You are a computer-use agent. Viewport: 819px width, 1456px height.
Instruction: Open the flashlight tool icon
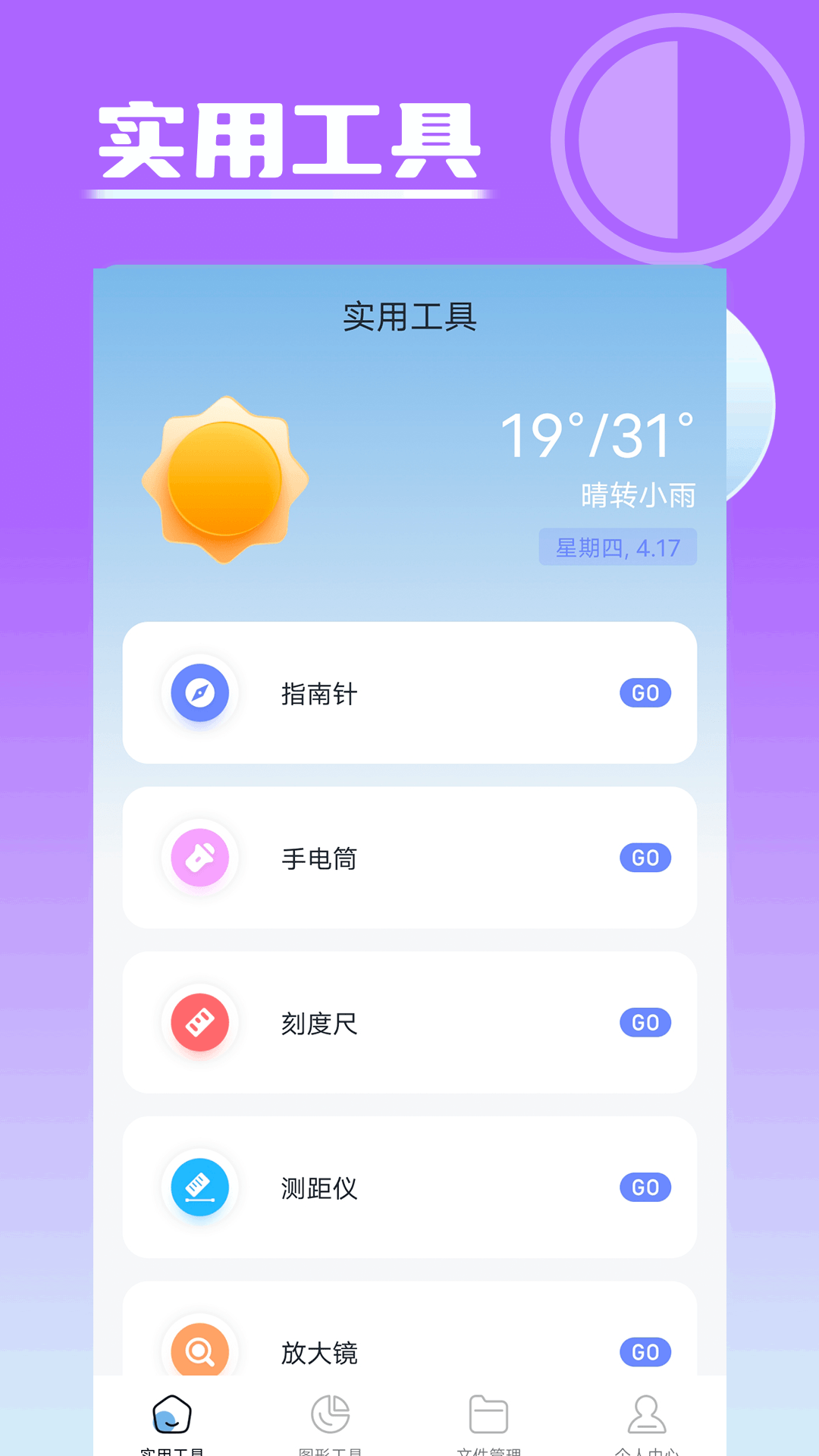(199, 858)
